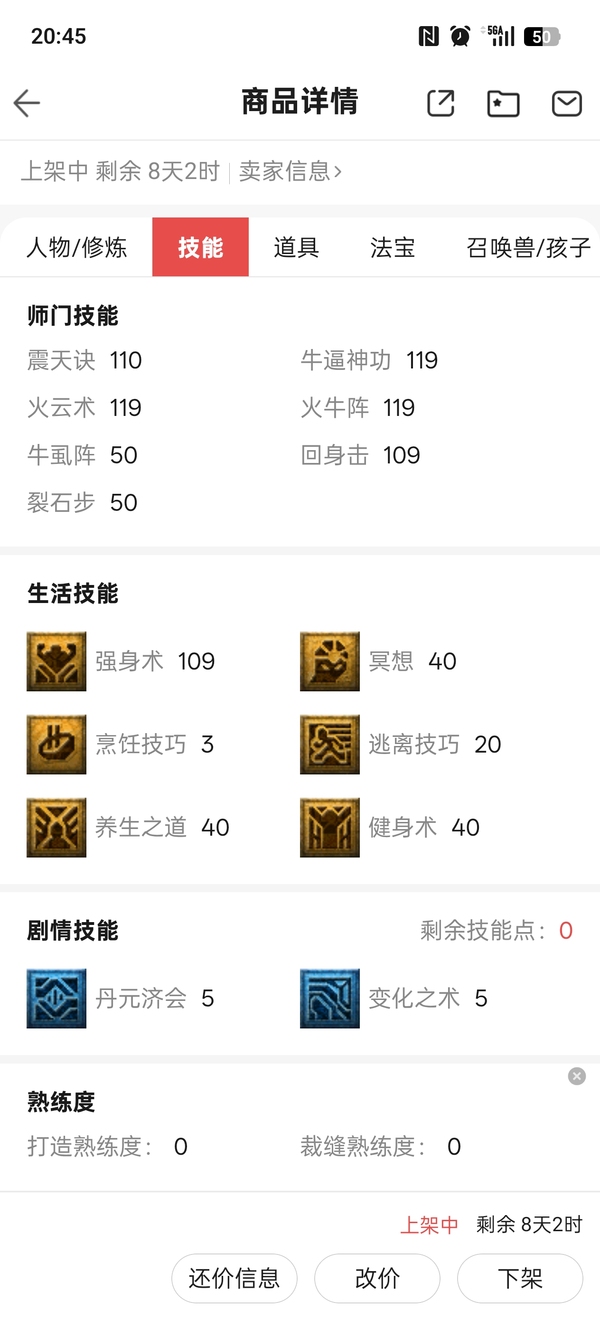View 还价信息 bargaining info
This screenshot has width=600, height=1320.
coord(234,1278)
